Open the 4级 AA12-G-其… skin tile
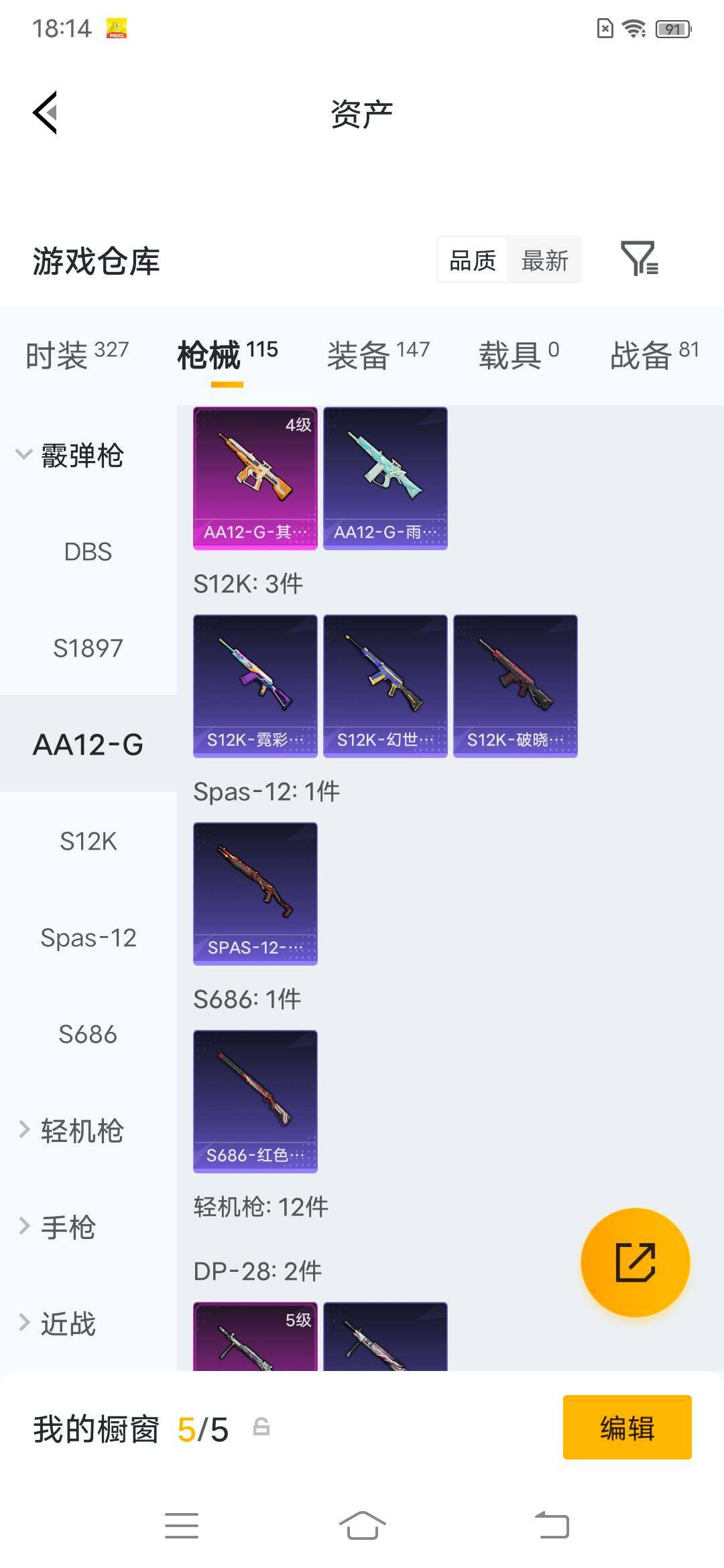 pyautogui.click(x=255, y=478)
